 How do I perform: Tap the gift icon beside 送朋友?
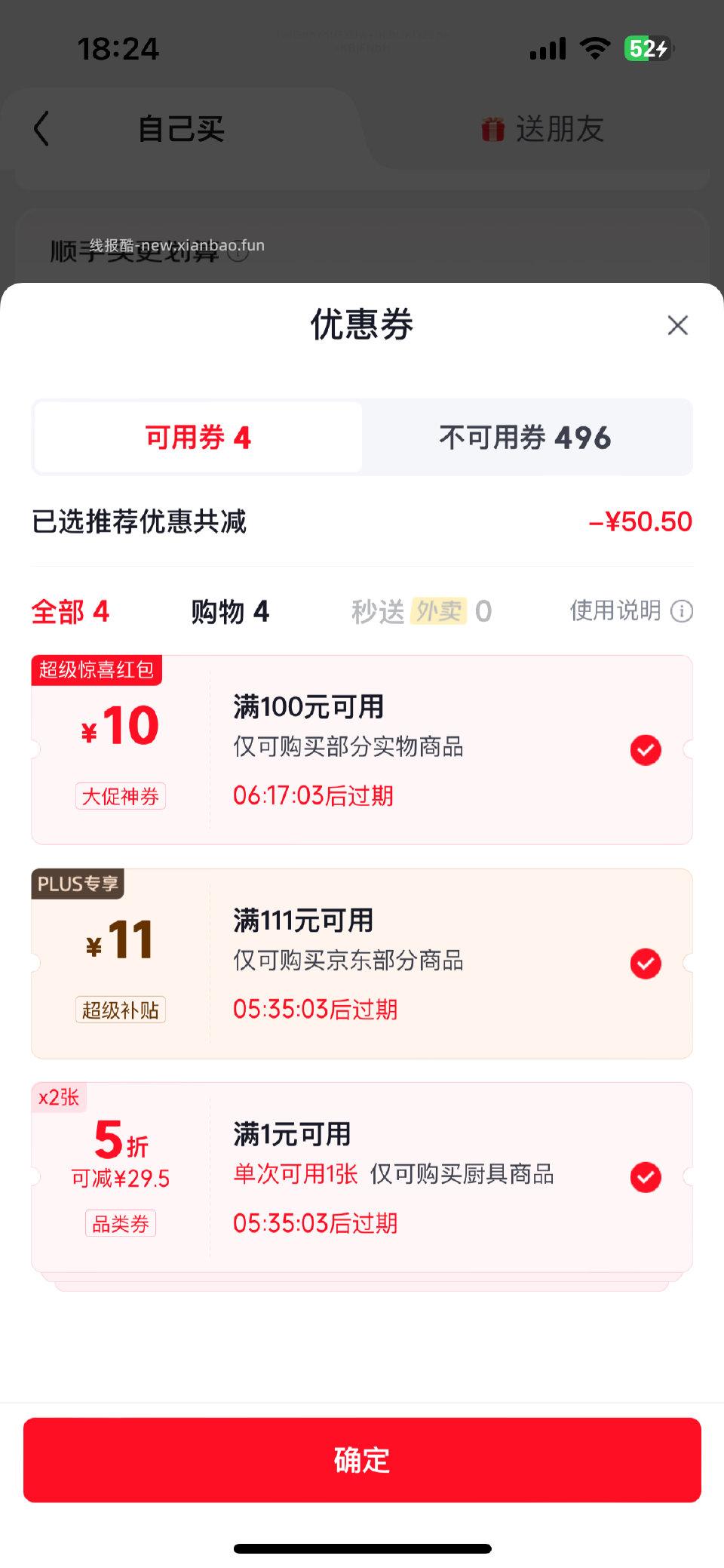492,128
